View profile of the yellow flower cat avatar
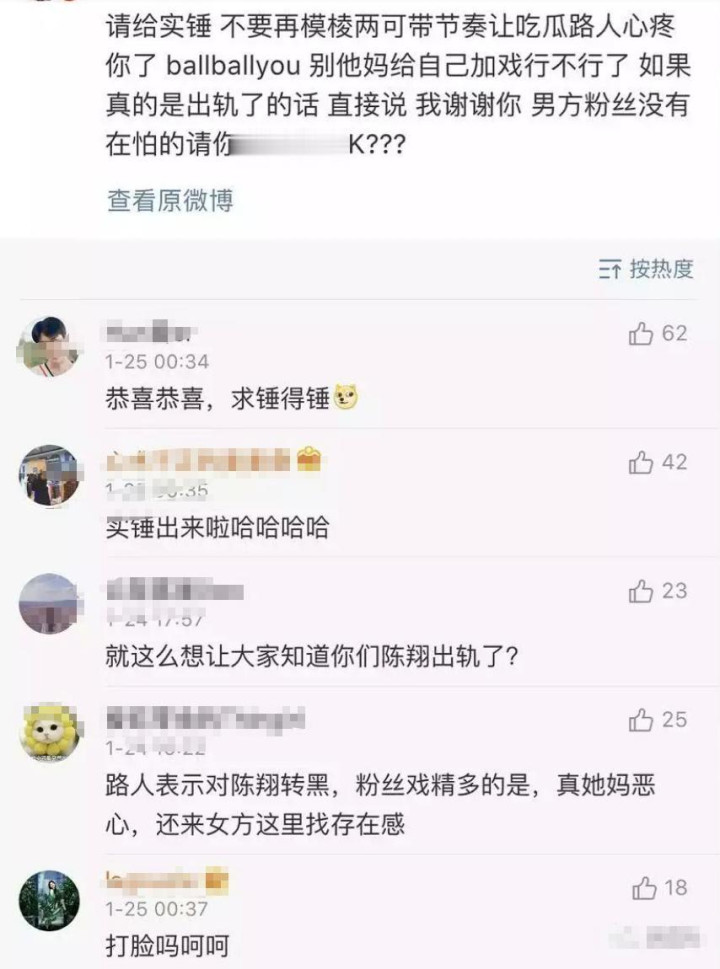The image size is (720, 969). (x=49, y=732)
